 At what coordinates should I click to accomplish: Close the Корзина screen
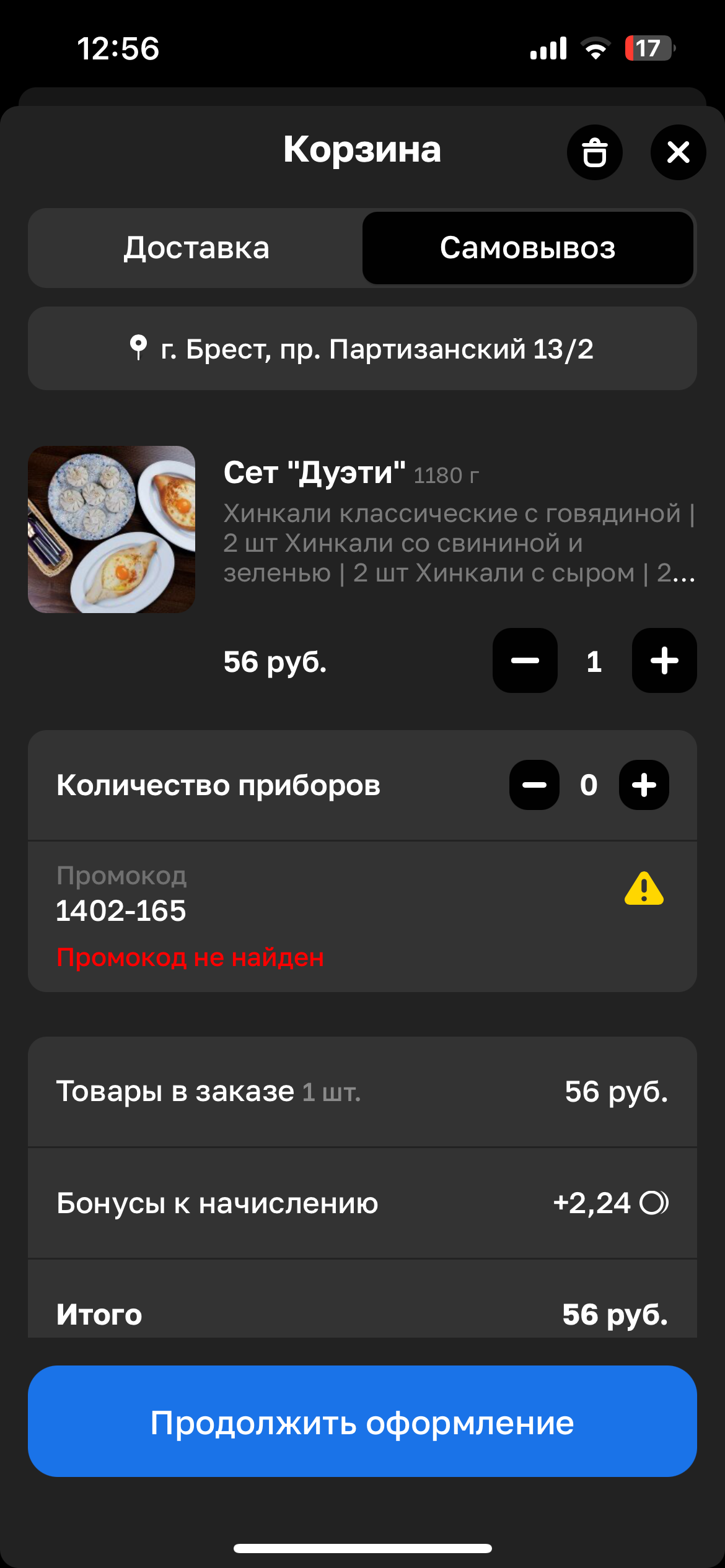679,152
